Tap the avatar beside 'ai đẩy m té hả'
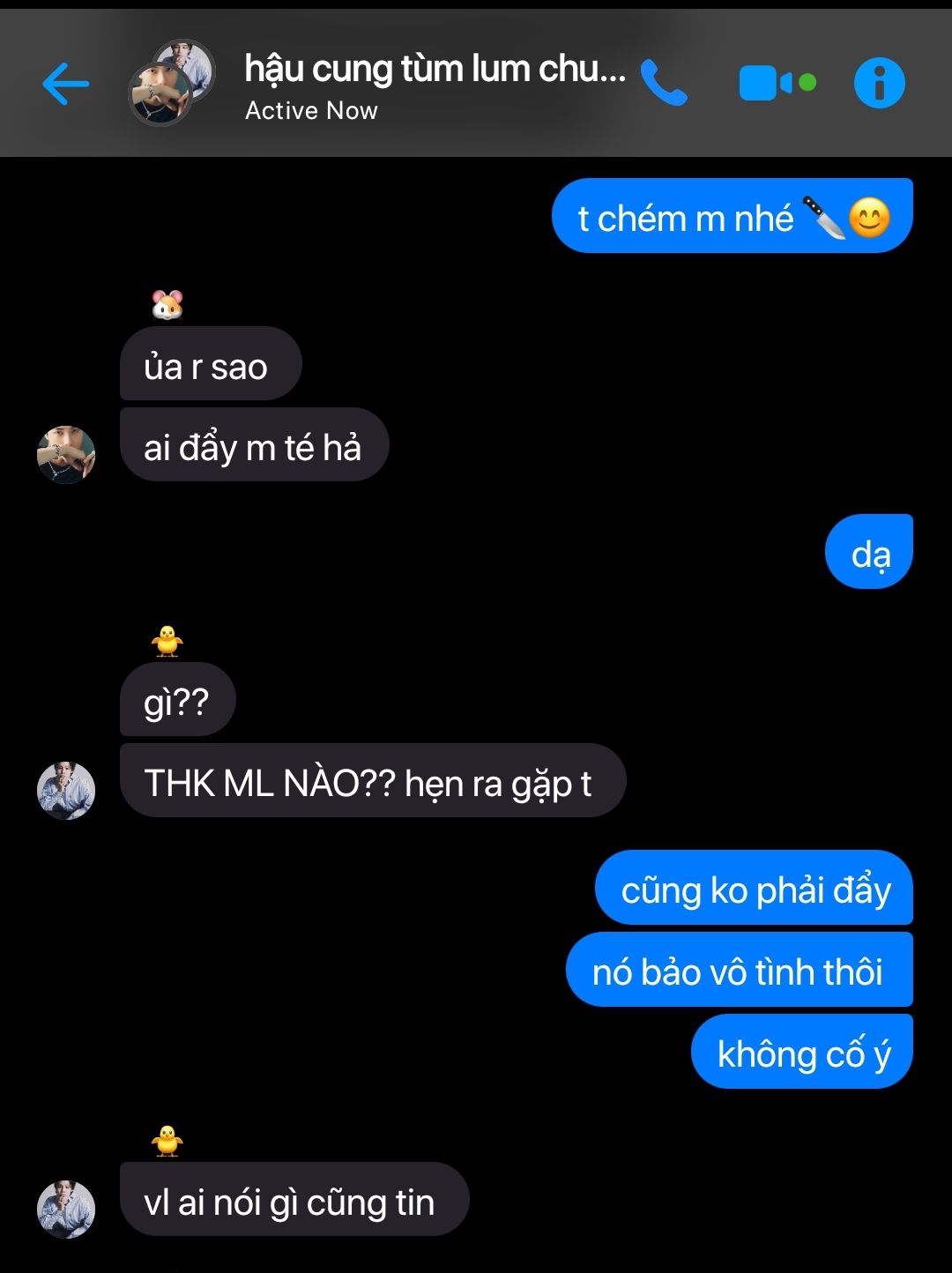952x1273 pixels. click(x=66, y=454)
